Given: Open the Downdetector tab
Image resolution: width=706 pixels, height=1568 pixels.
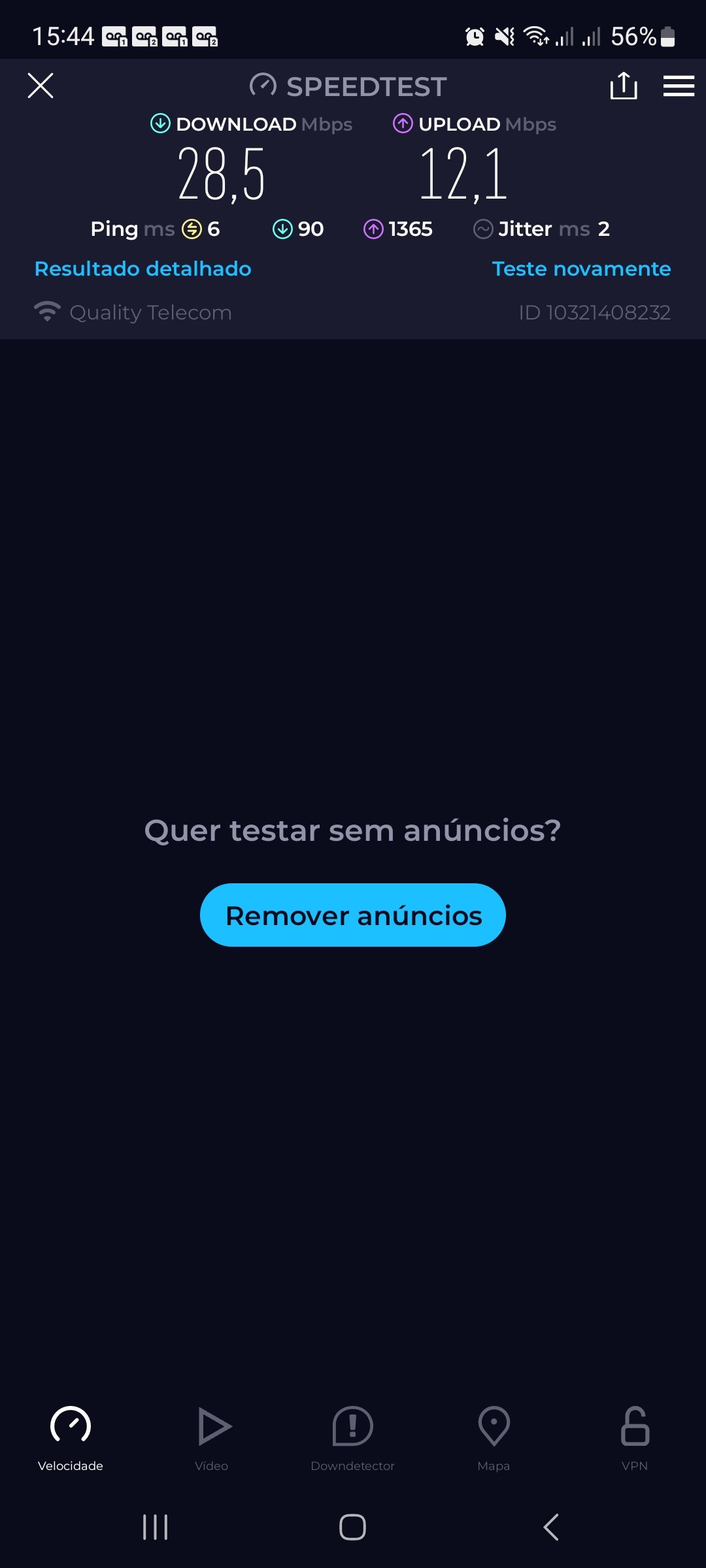Looking at the screenshot, I should coord(353,1437).
